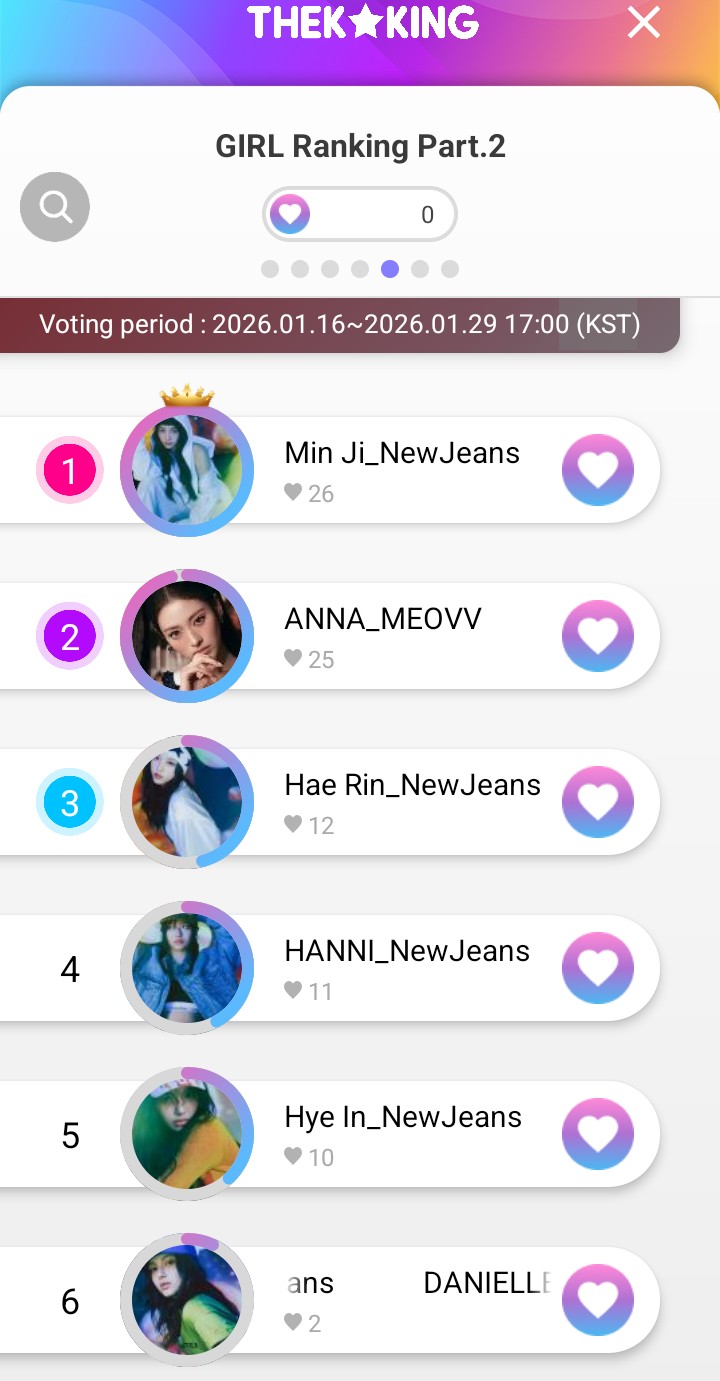Screen dimensions: 720x1381
Task: Vote heart for Min Ji_NewJeans
Action: pos(598,470)
